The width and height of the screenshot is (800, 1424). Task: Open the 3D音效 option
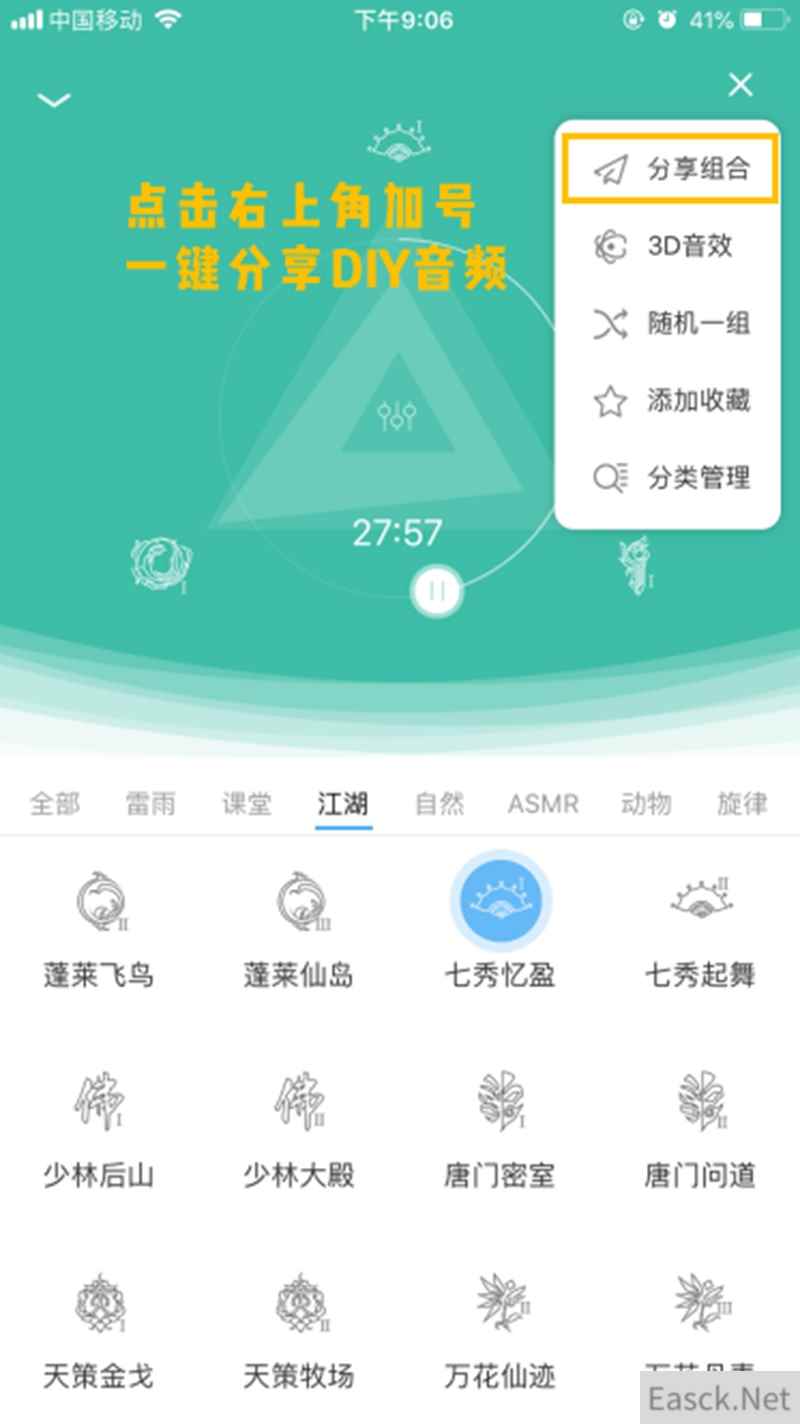click(x=669, y=247)
